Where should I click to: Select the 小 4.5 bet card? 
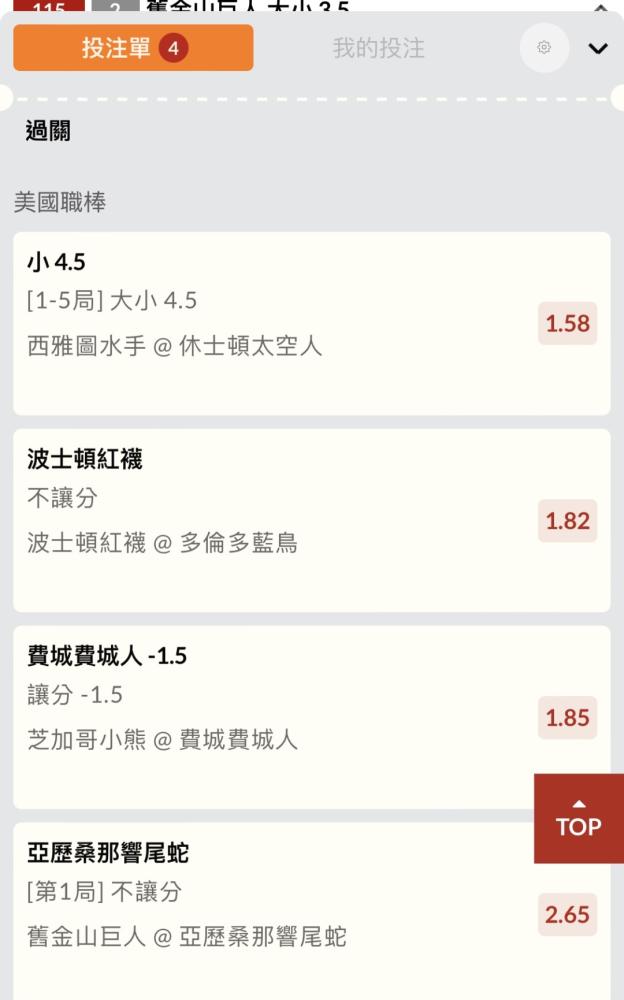(311, 323)
